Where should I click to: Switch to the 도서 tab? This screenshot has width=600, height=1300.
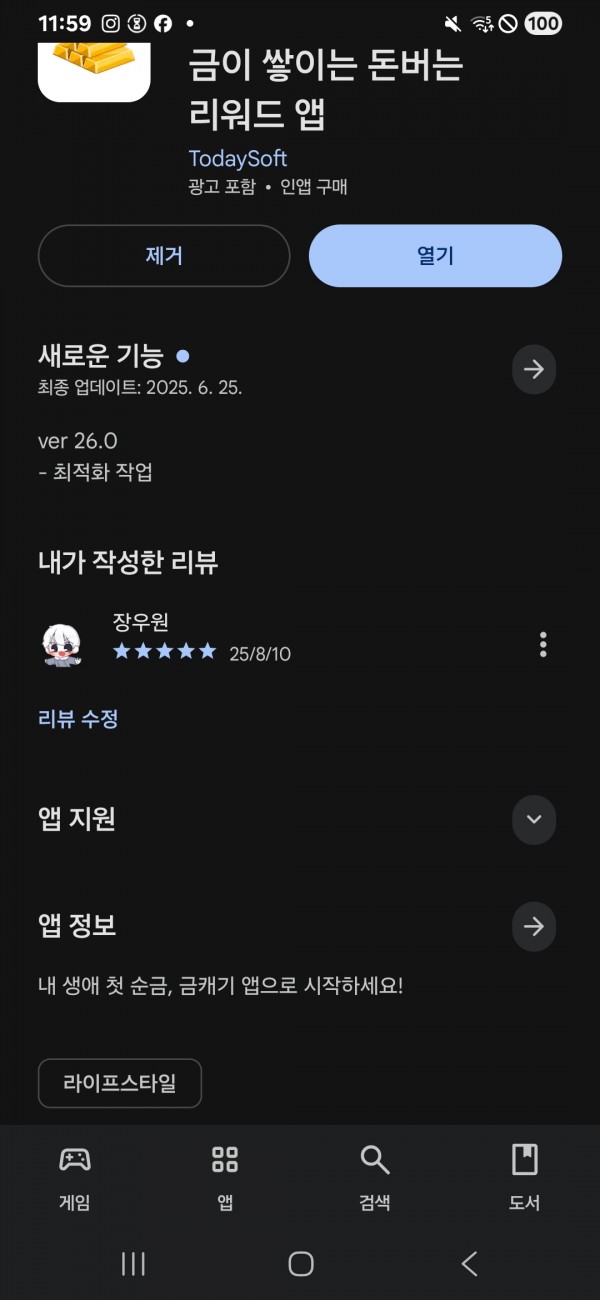tap(525, 1177)
